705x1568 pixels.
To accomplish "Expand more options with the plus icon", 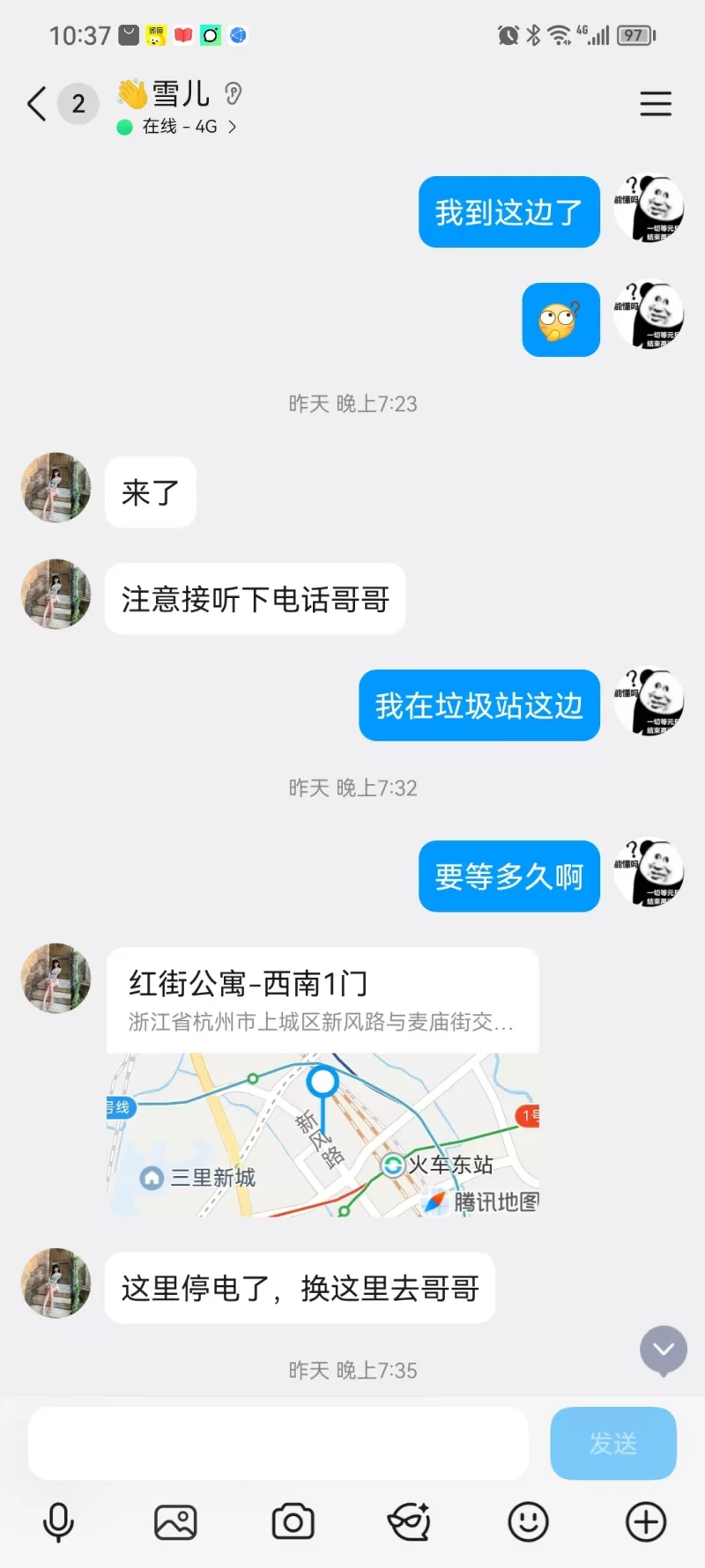I will click(x=645, y=1522).
